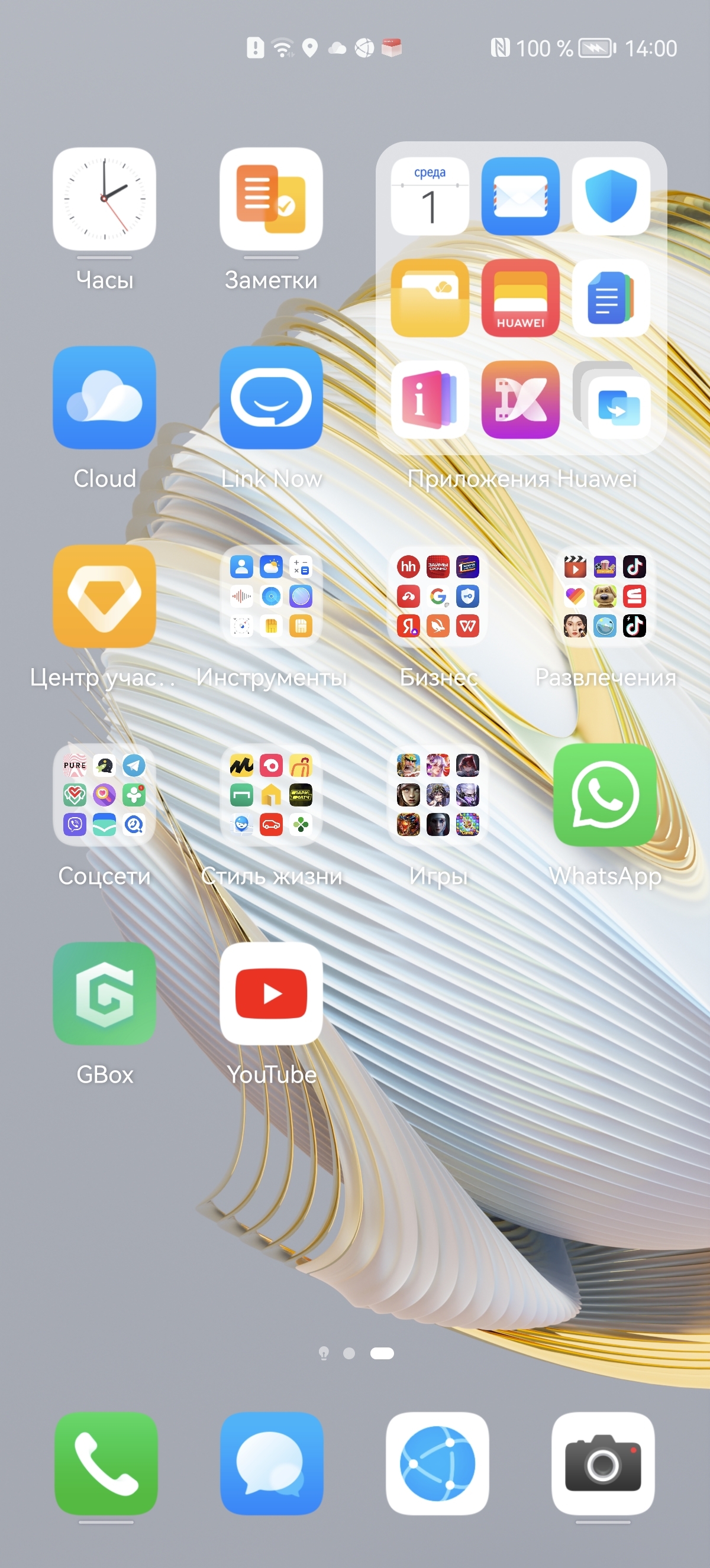Open the Messages app in the dock
Image resolution: width=710 pixels, height=1568 pixels.
tap(272, 1463)
